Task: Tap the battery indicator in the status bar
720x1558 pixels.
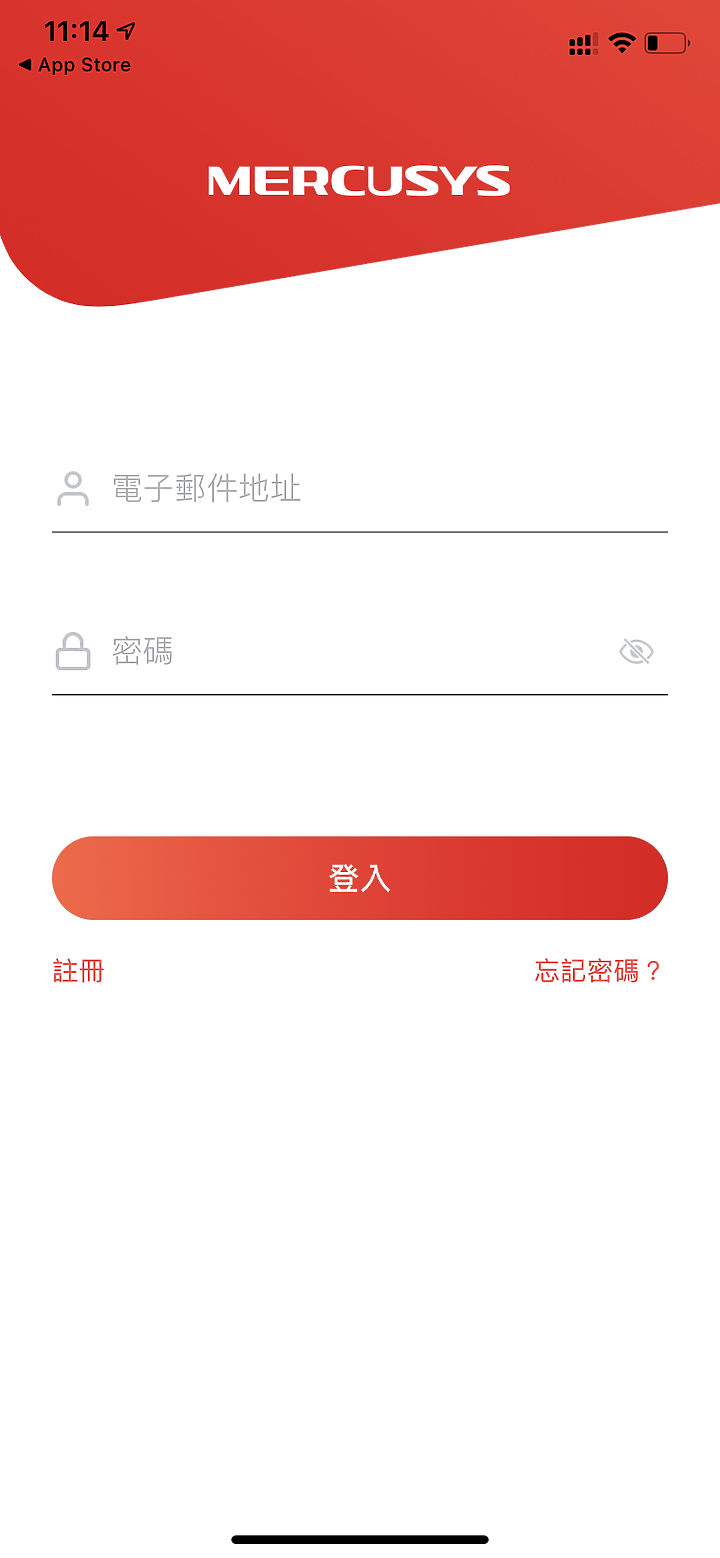Action: [x=667, y=43]
